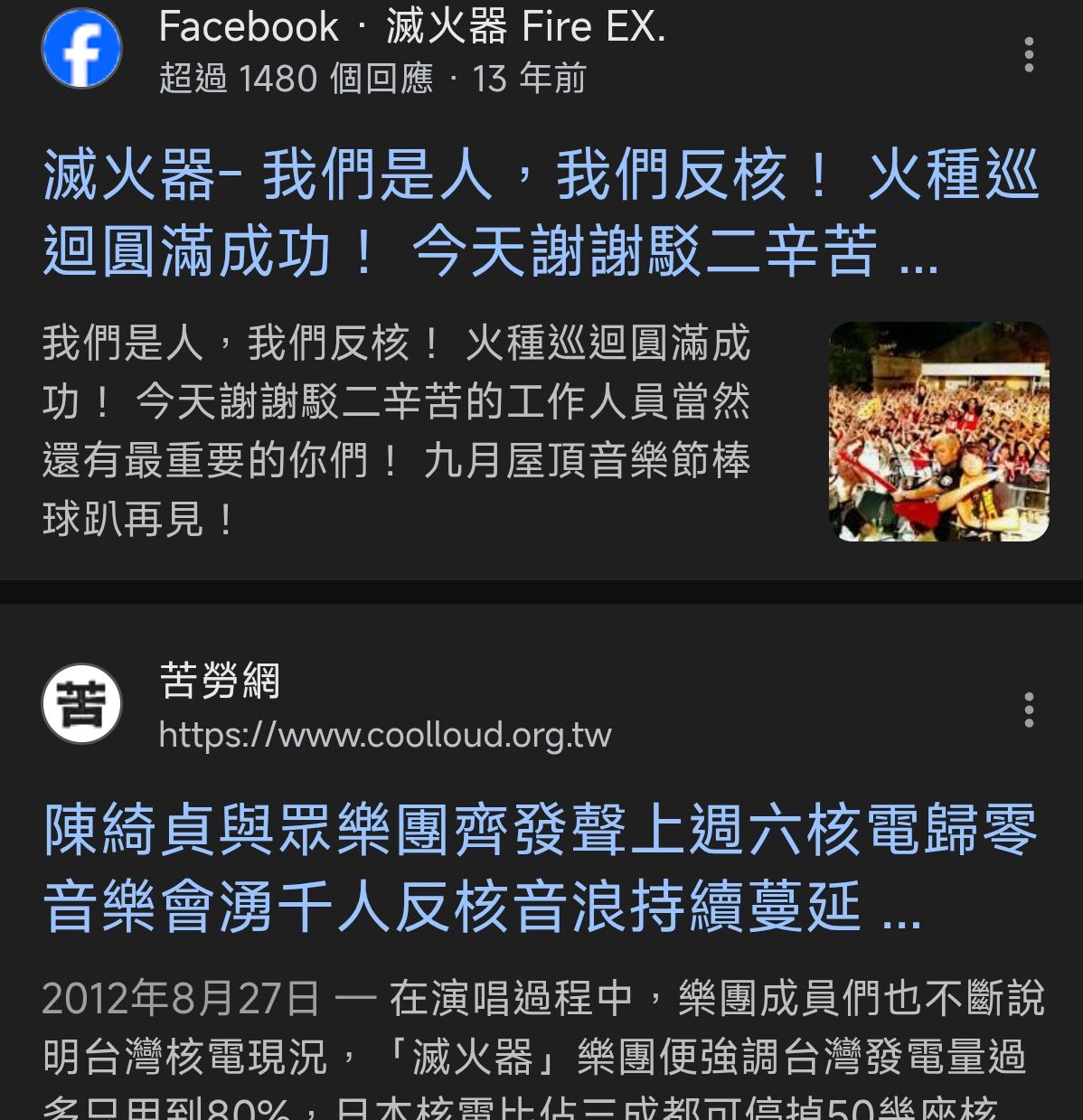Open 陳綺貞與眾樂團齊發聲 article link

(541, 869)
